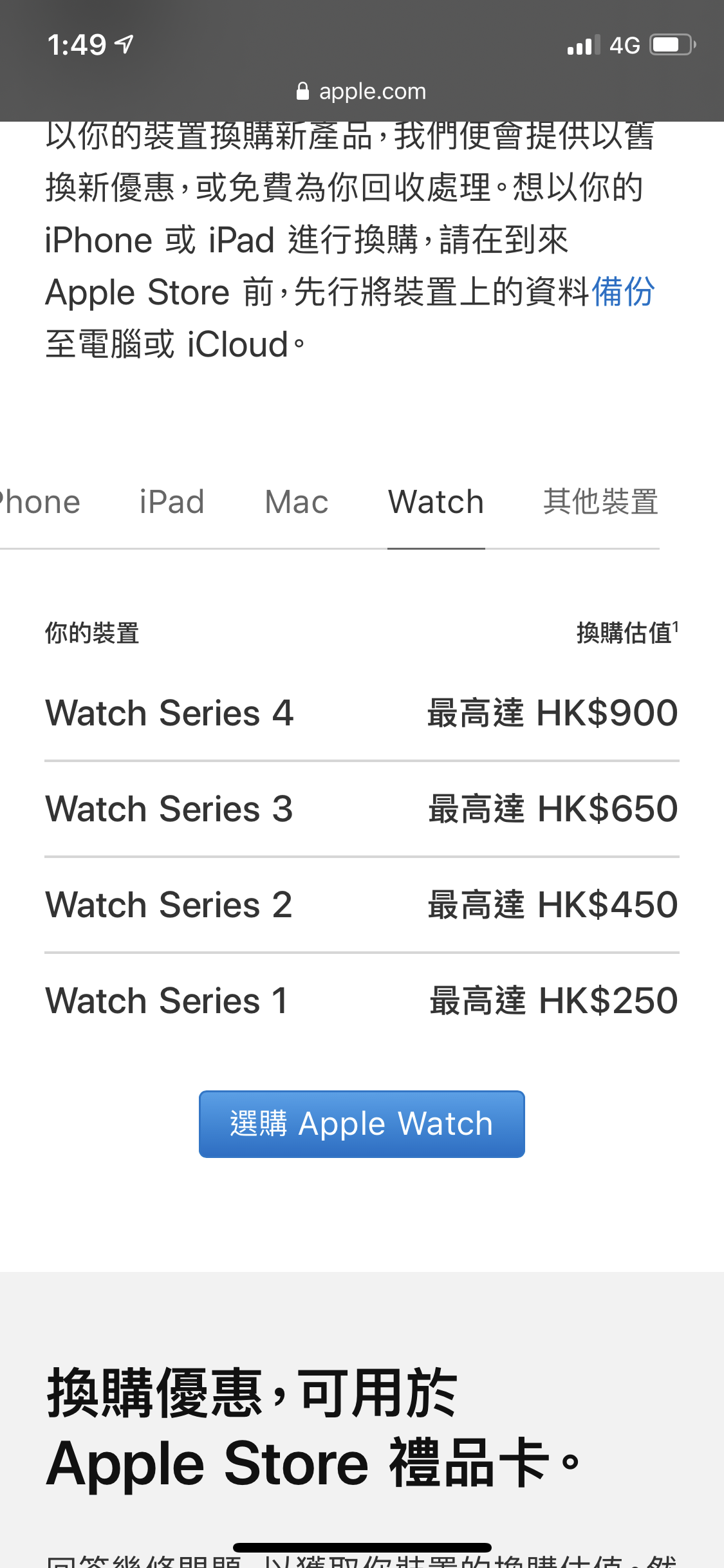724x1568 pixels.
Task: Open the 備份 link
Action: pos(623,292)
